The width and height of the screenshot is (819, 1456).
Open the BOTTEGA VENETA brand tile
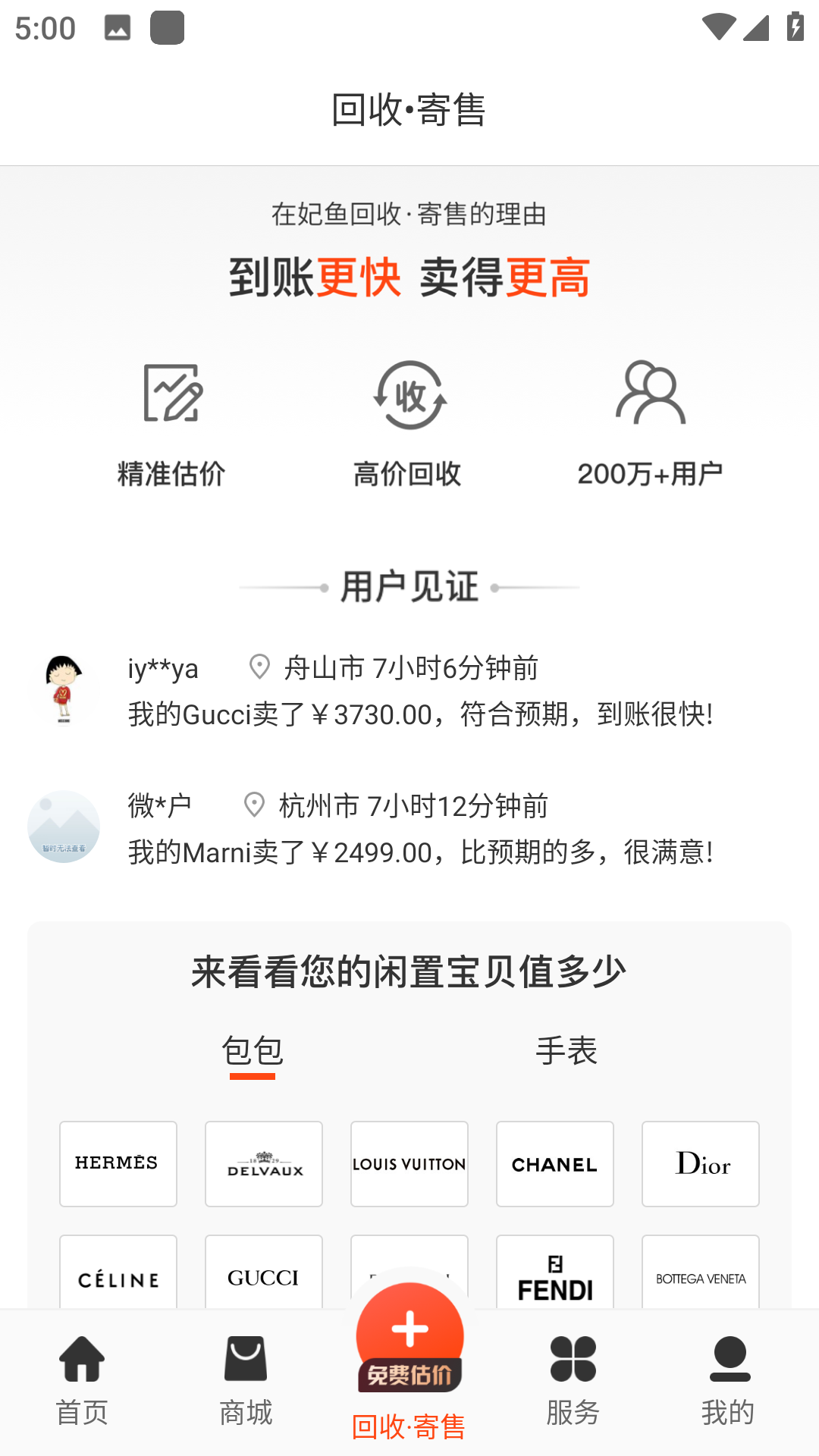[701, 1274]
